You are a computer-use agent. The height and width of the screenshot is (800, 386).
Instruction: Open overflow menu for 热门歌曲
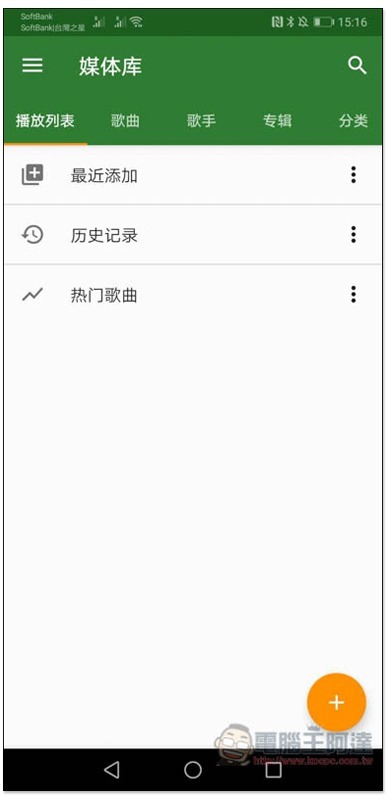(353, 294)
